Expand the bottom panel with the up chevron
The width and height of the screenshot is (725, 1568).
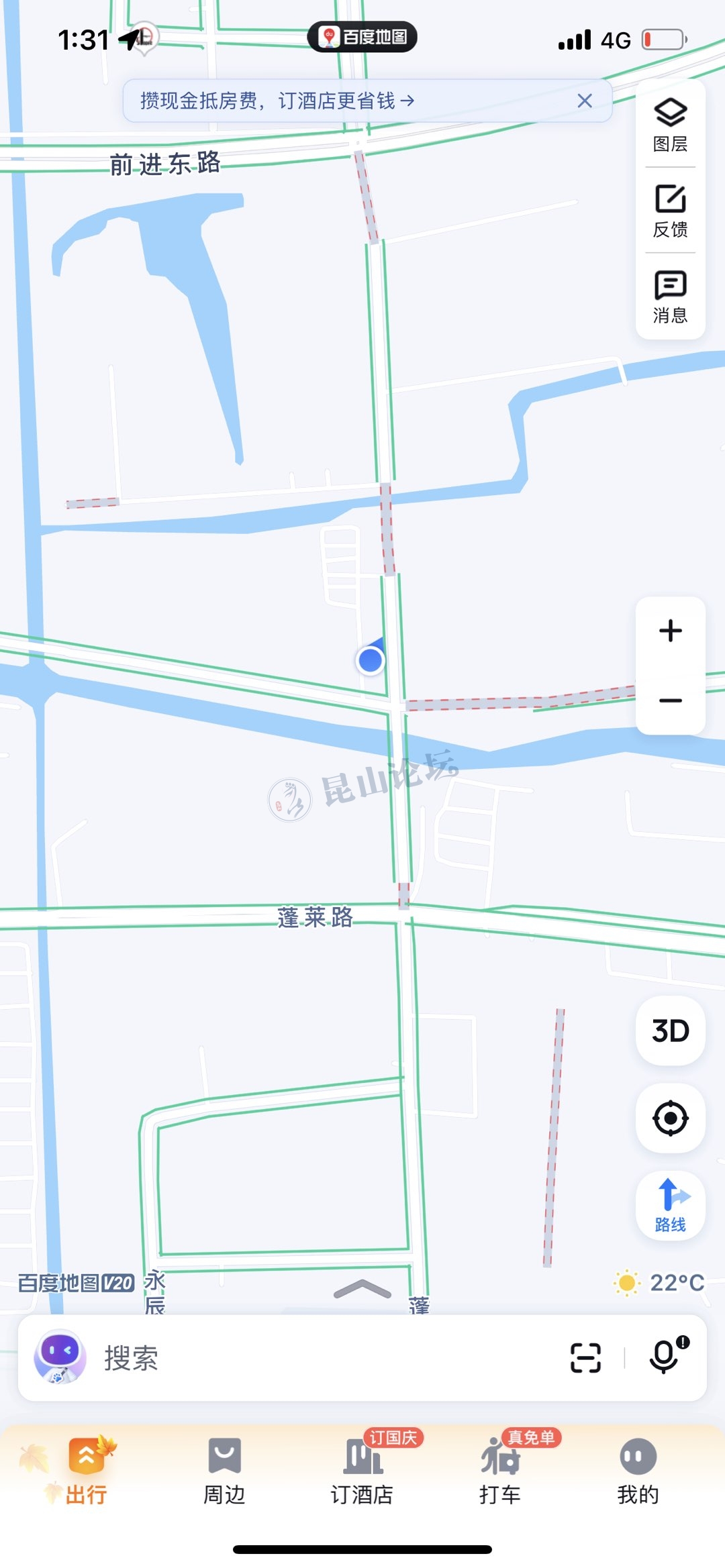[x=362, y=1288]
